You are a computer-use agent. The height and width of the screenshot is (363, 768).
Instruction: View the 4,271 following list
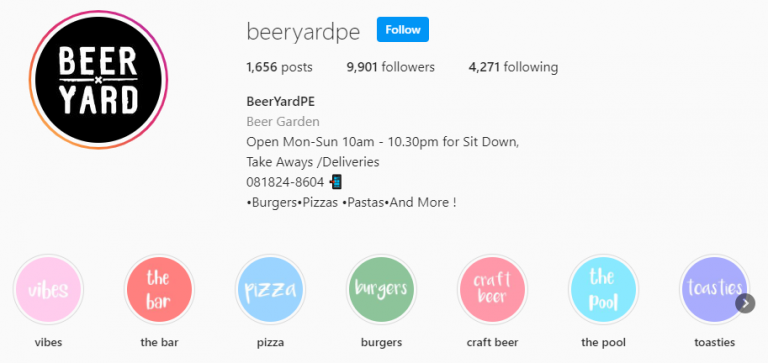tap(513, 67)
